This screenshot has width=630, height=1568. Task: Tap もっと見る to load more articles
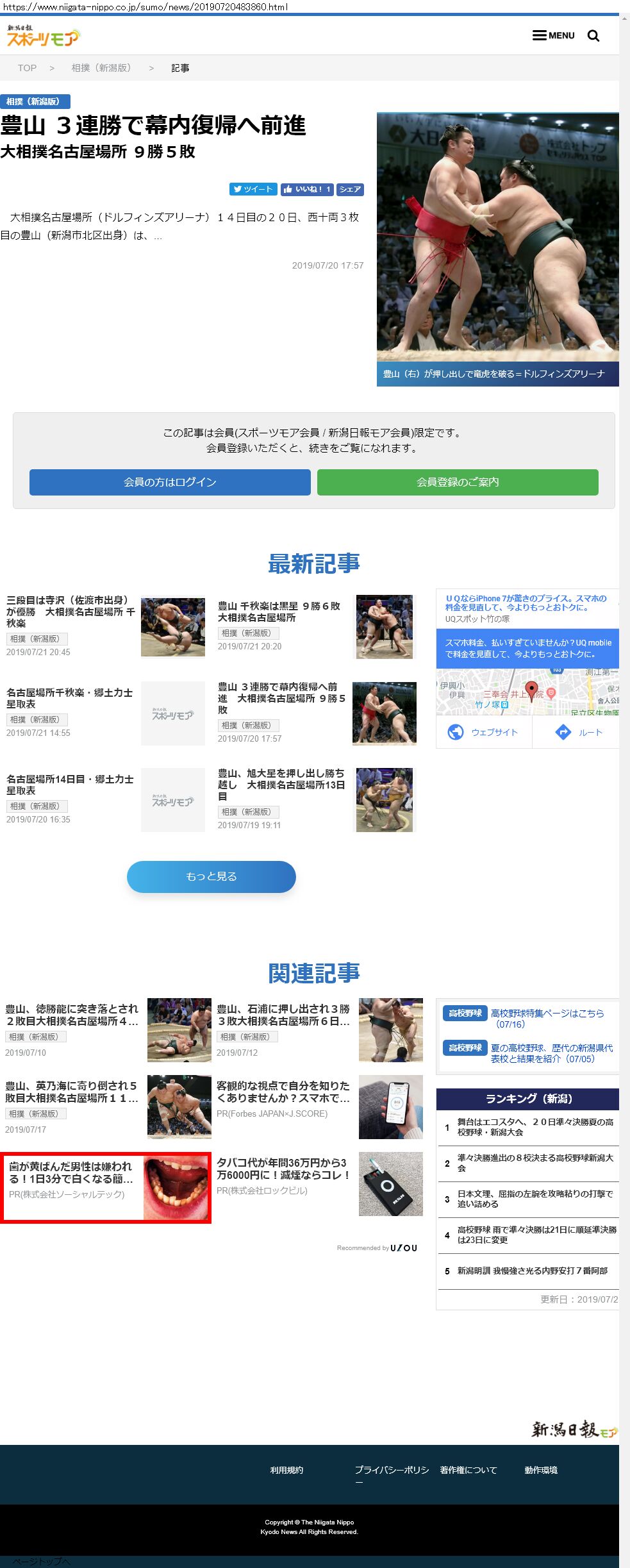[x=211, y=876]
